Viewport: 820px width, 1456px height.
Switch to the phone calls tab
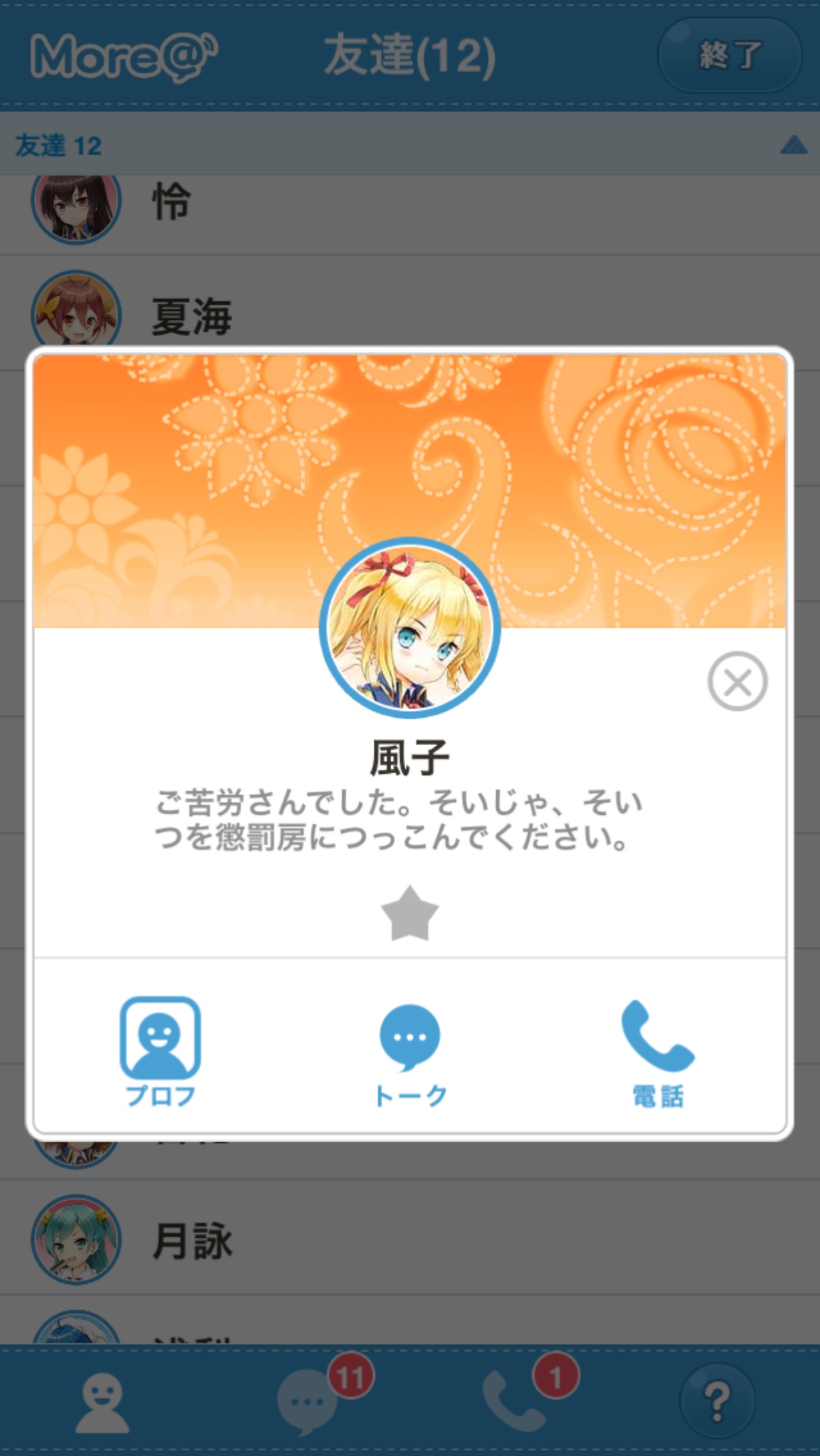point(515,1401)
